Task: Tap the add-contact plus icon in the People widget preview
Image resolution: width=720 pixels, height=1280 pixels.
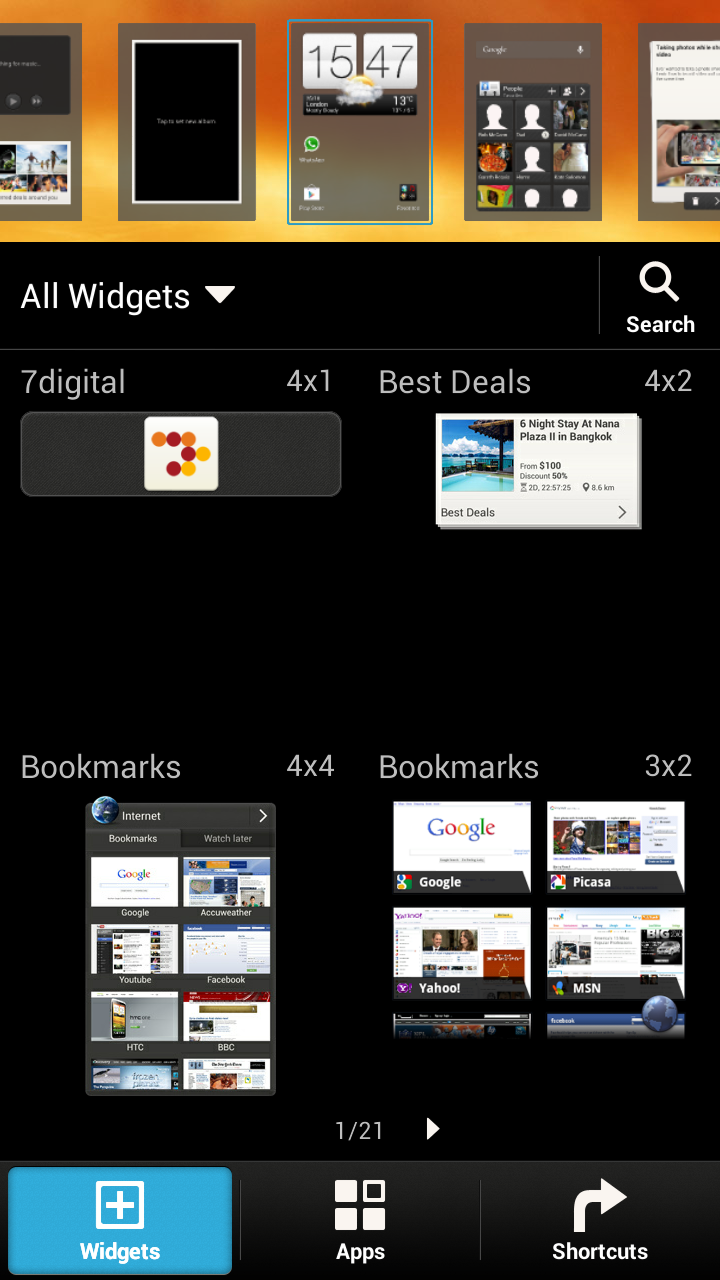Action: (551, 91)
